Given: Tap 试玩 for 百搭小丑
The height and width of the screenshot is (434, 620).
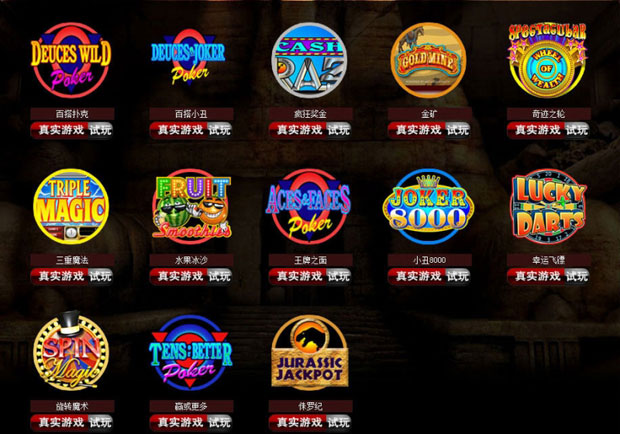Looking at the screenshot, I should pyautogui.click(x=219, y=130).
